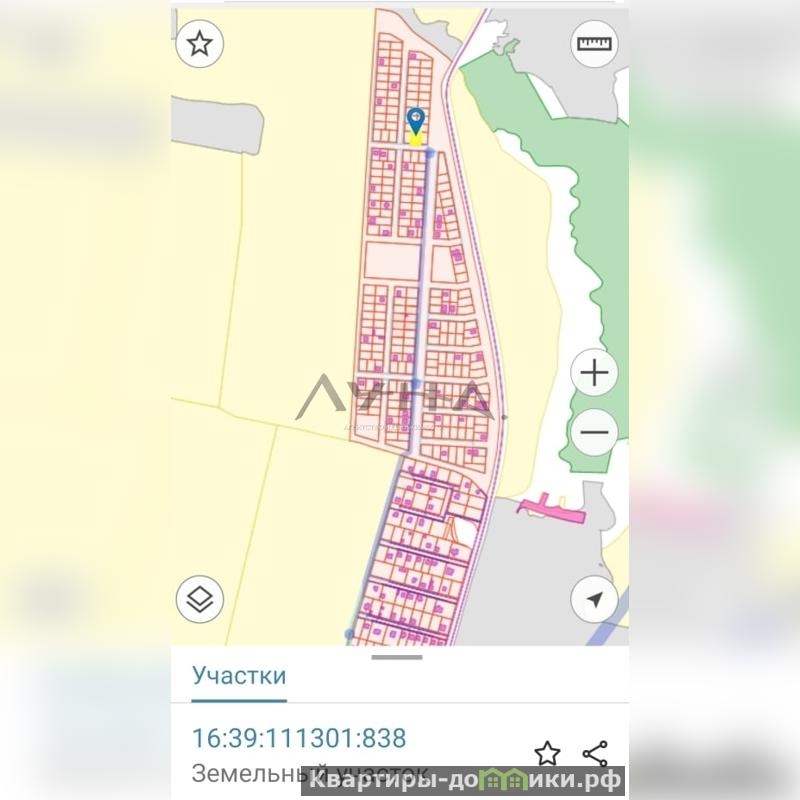
Task: Zoom in with the plus button
Action: coord(595,373)
